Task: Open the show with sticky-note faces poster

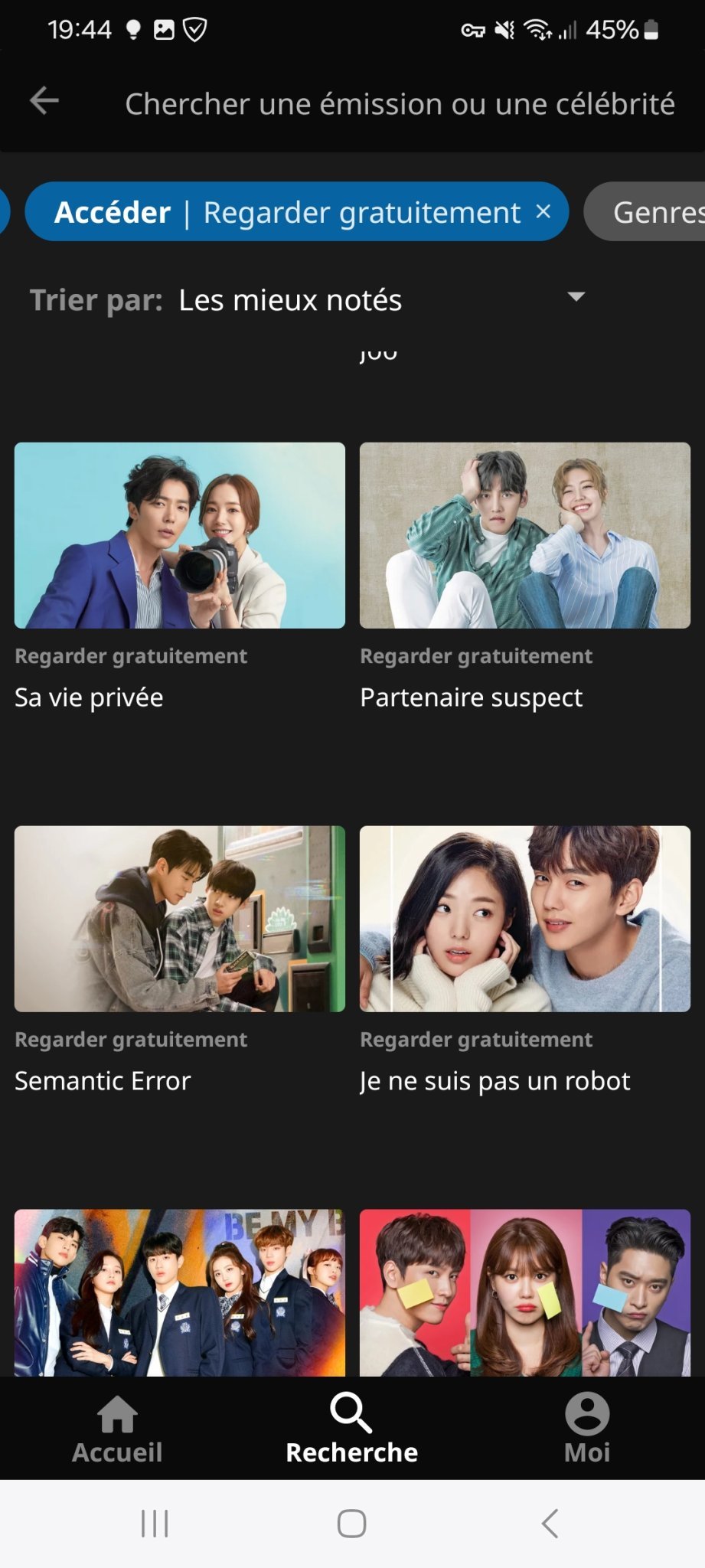Action: click(x=524, y=1294)
